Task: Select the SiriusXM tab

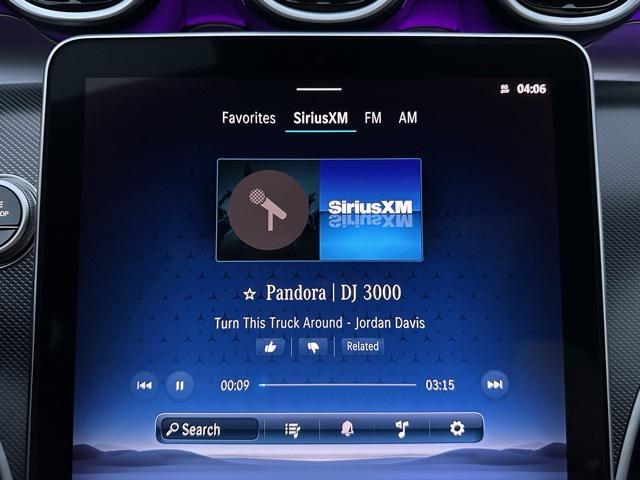Action: pos(320,118)
